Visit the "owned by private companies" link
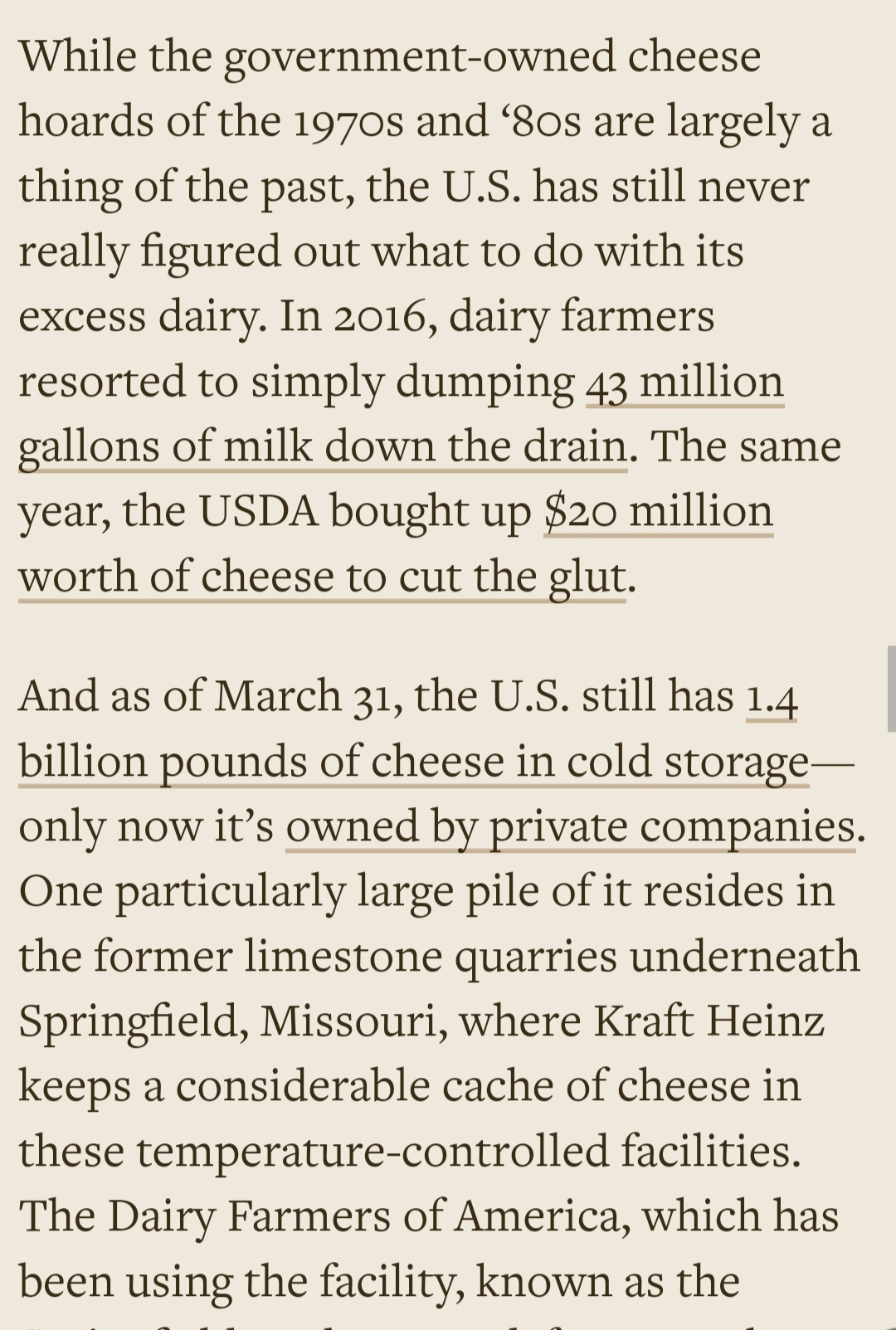Image resolution: width=896 pixels, height=1330 pixels. [570, 826]
